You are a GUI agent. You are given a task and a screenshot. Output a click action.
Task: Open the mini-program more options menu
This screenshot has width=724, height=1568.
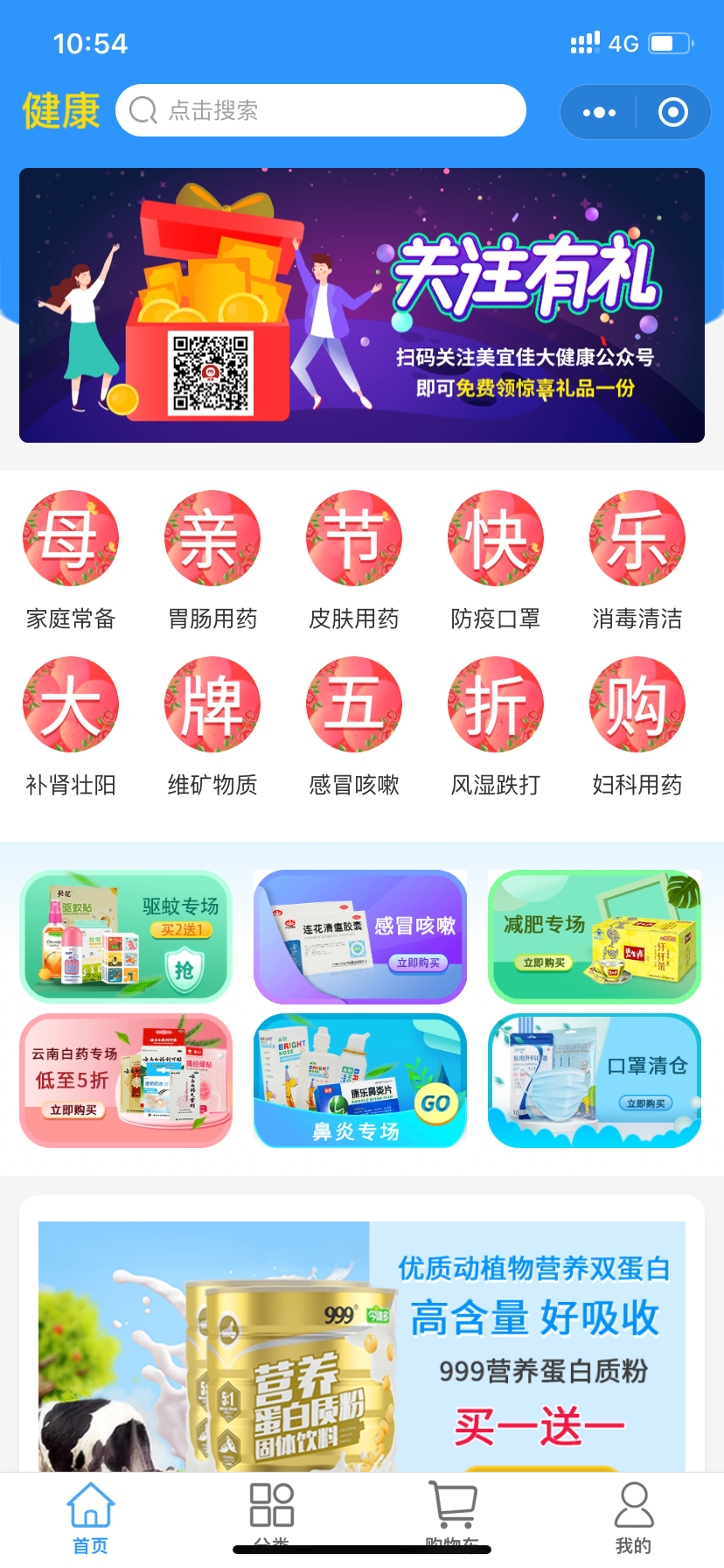(599, 112)
